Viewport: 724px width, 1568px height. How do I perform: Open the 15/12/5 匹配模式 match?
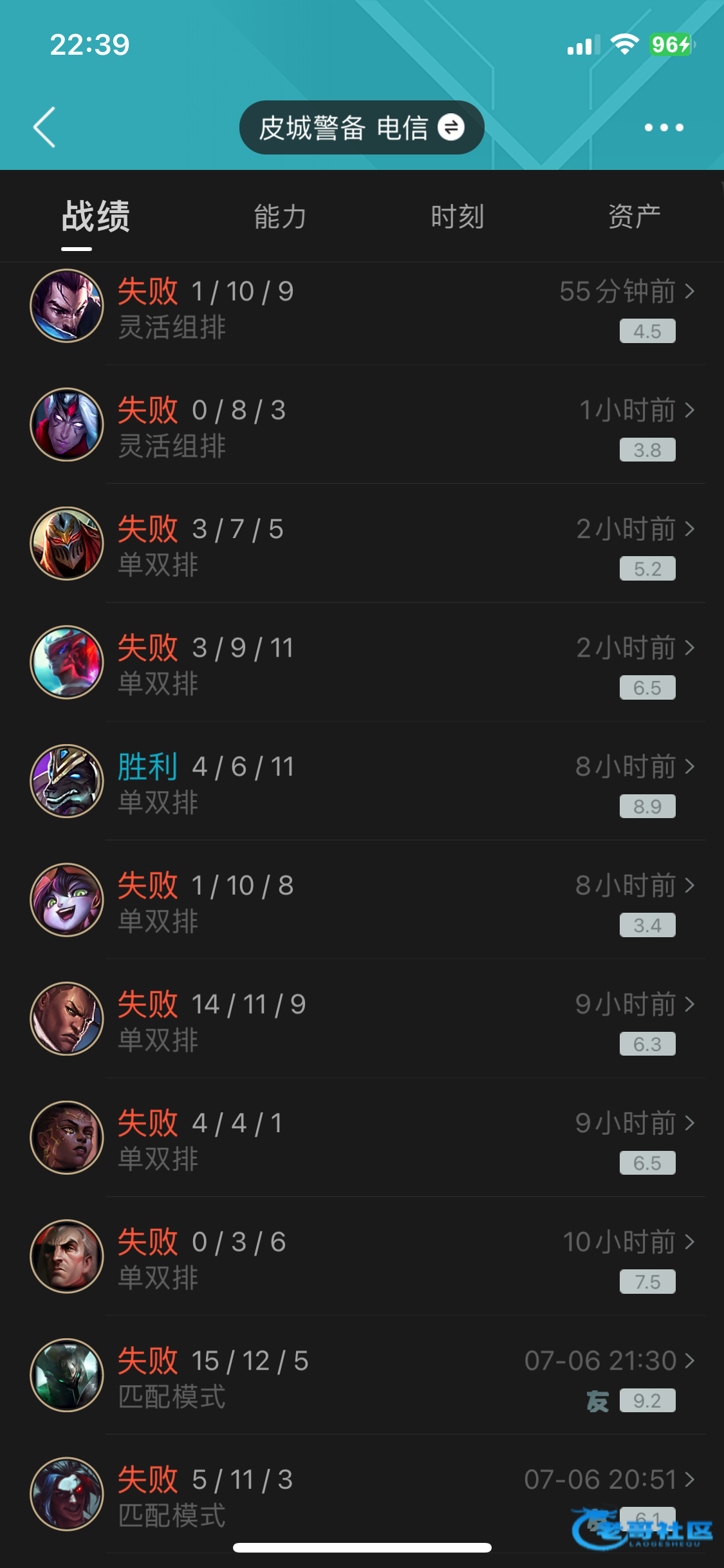(362, 1376)
